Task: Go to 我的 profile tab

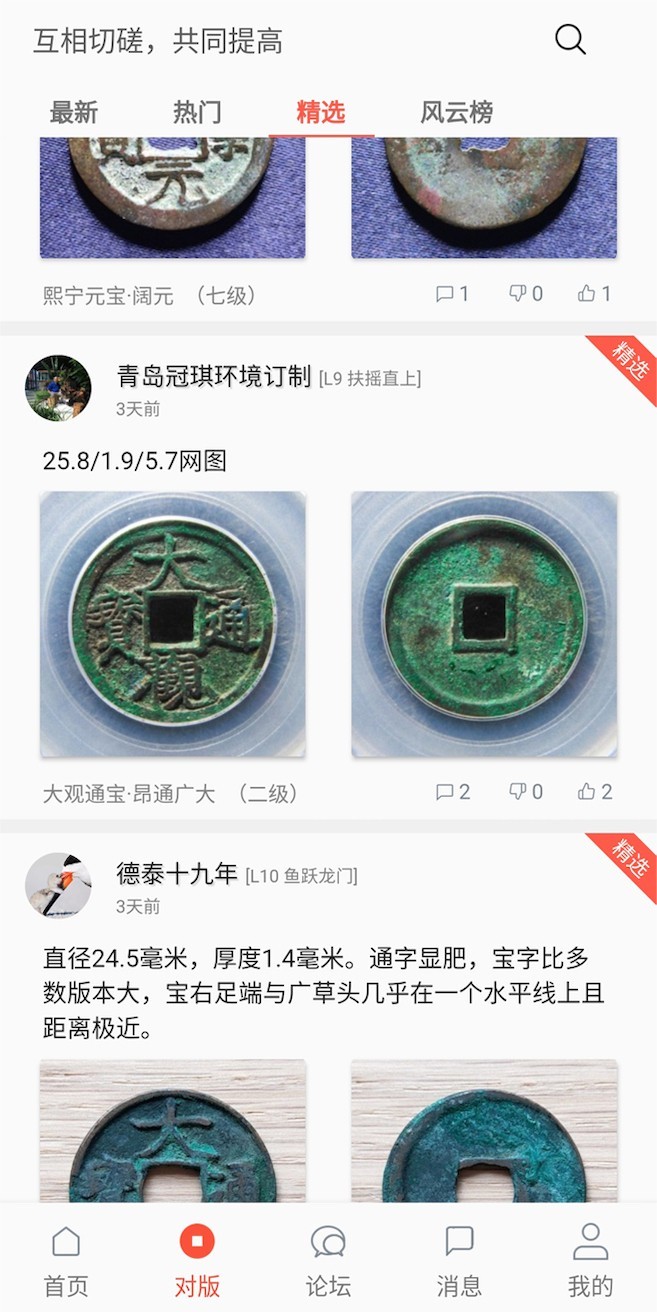Action: pos(590,1260)
